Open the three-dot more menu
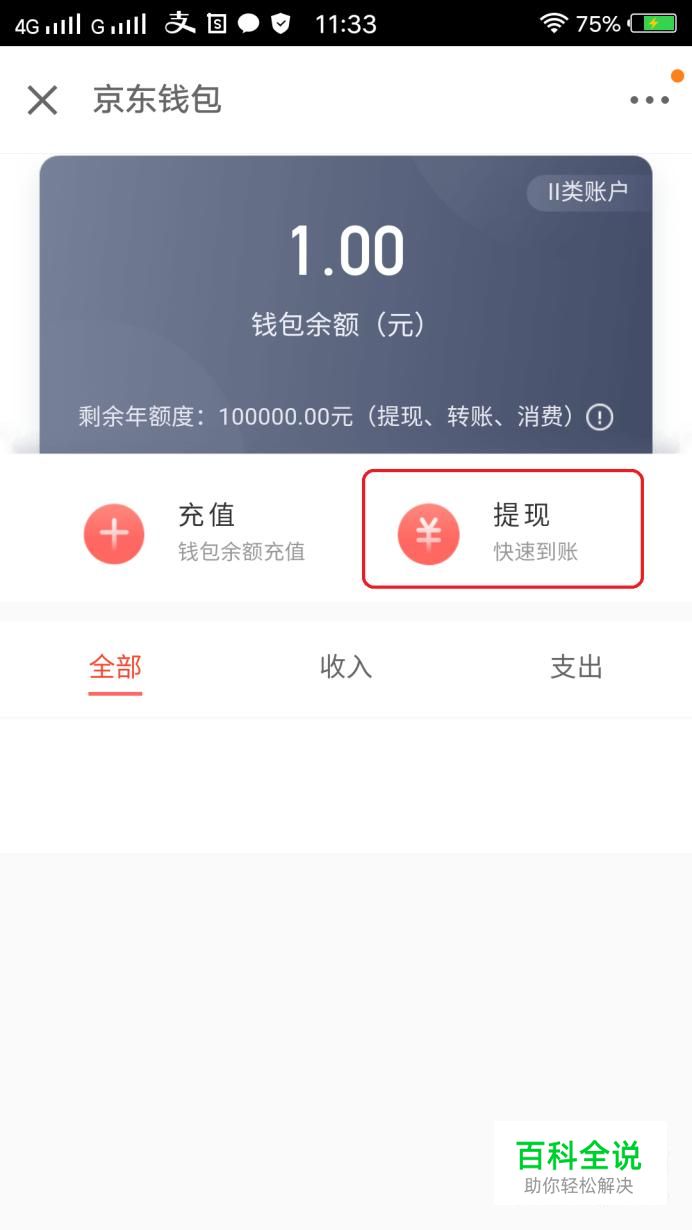This screenshot has height=1230, width=692. pyautogui.click(x=649, y=100)
